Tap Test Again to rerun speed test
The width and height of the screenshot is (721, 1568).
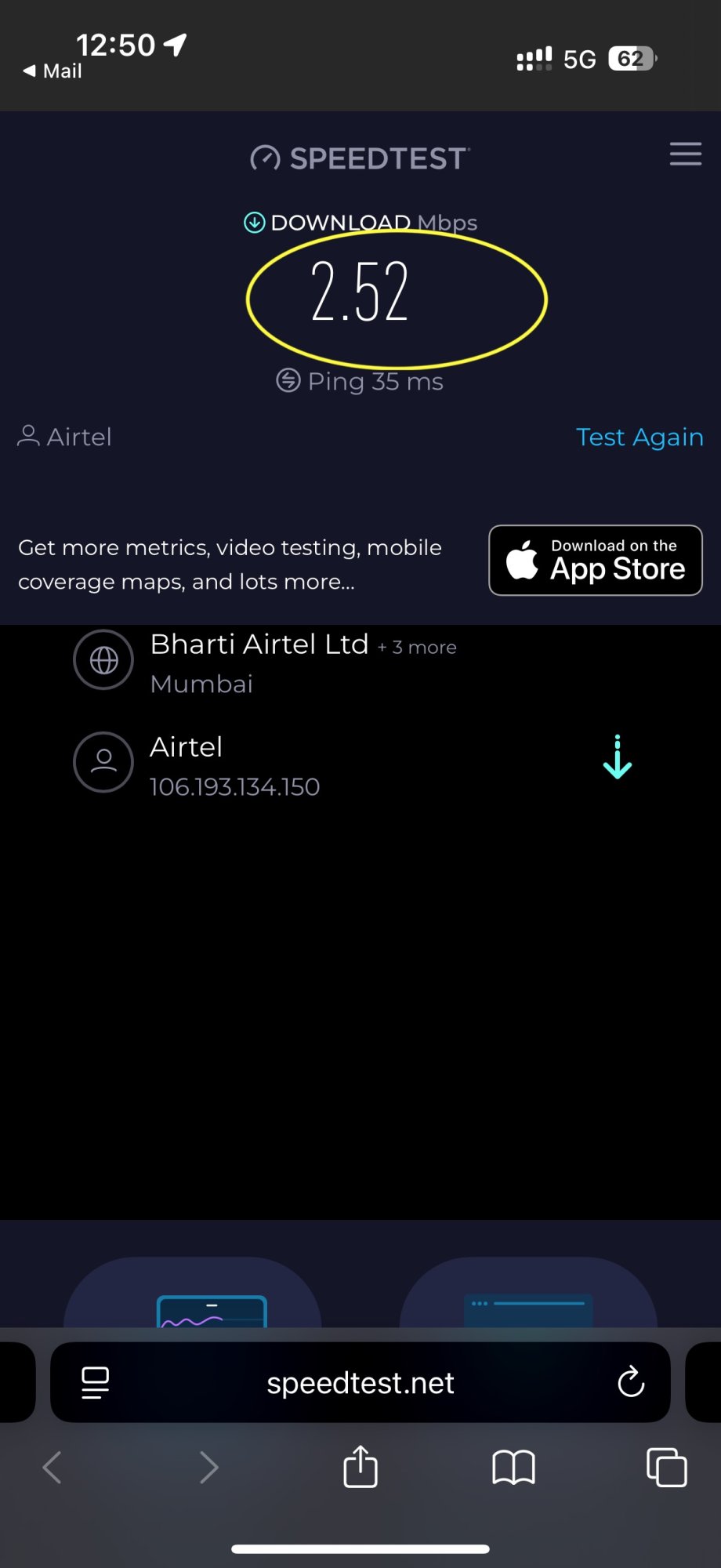[x=639, y=437]
